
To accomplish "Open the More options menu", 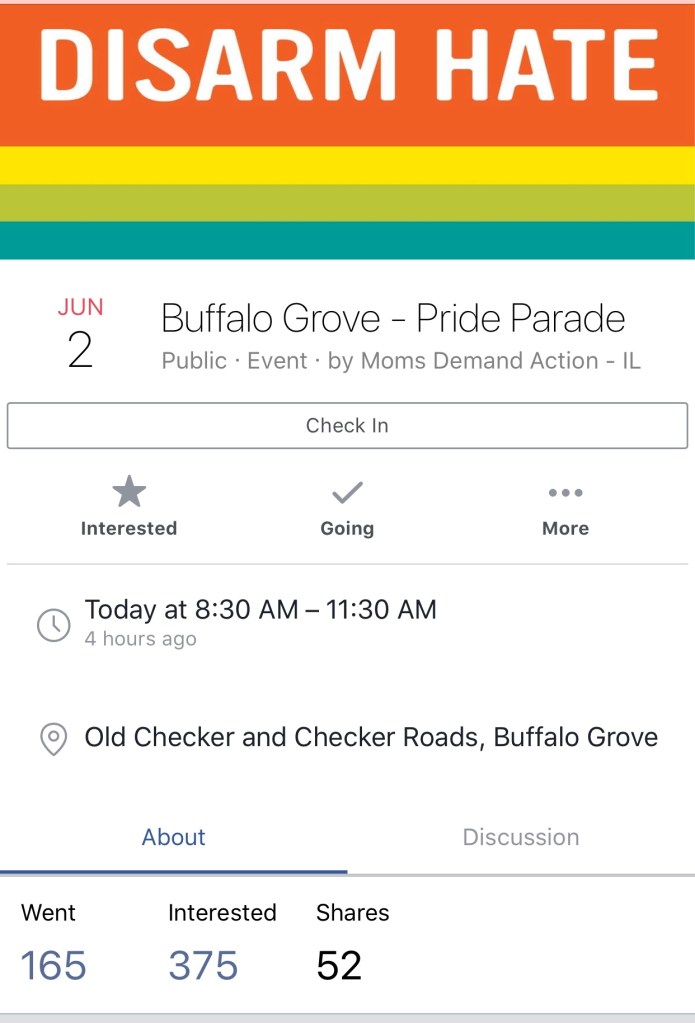I will tap(565, 507).
